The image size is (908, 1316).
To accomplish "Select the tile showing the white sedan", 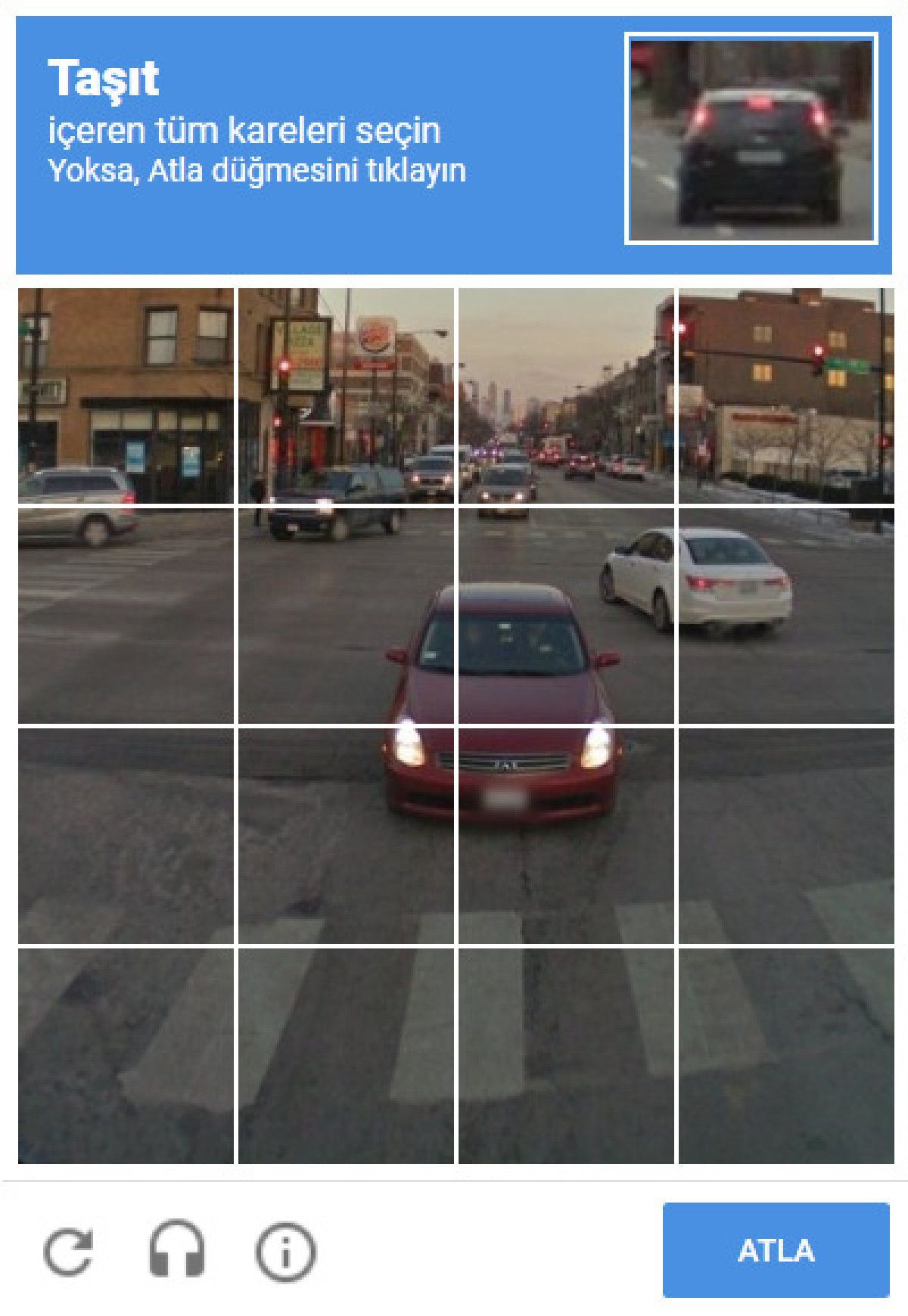I will [785, 616].
